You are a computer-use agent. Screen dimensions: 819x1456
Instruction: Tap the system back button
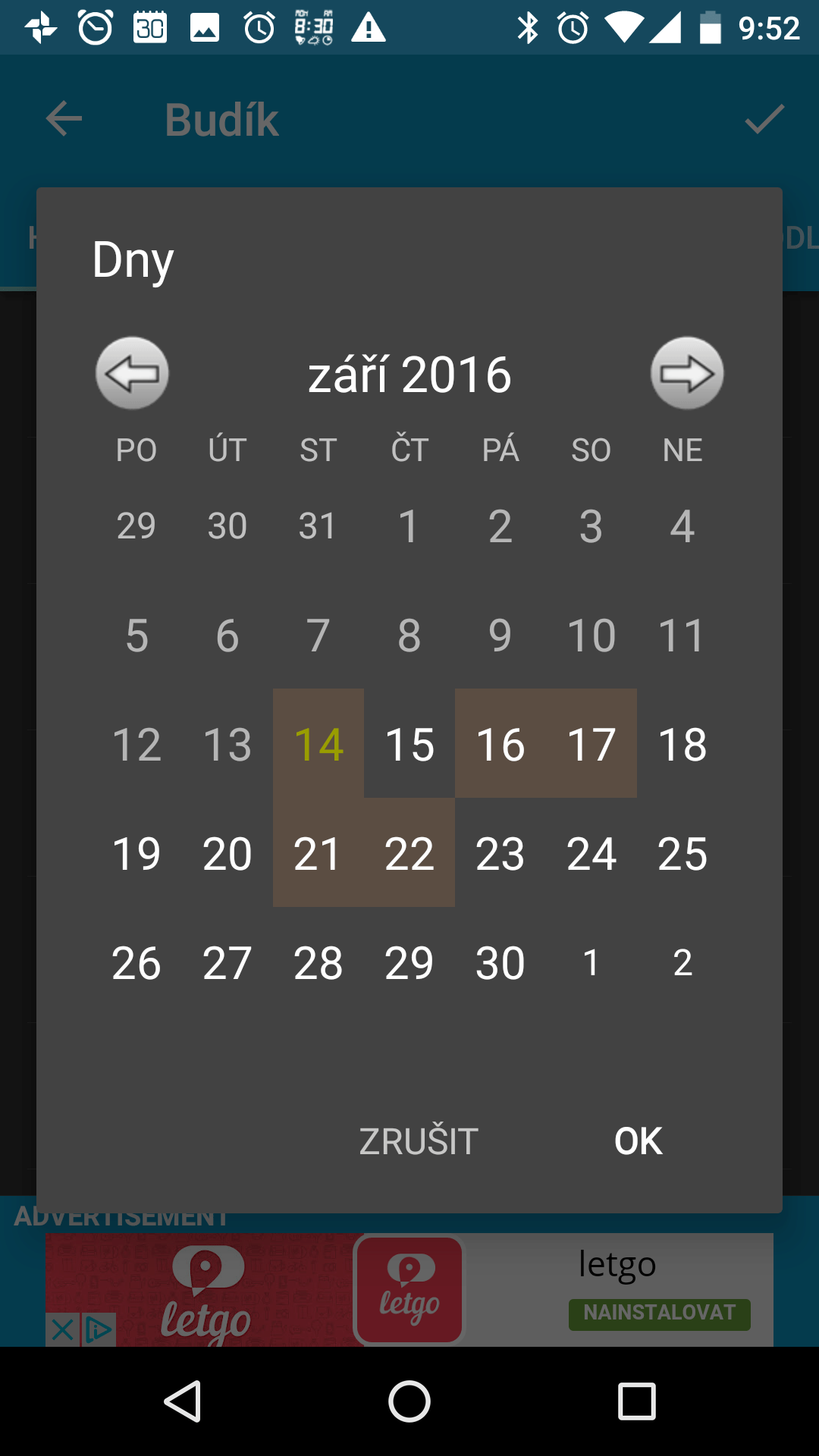point(182,1401)
